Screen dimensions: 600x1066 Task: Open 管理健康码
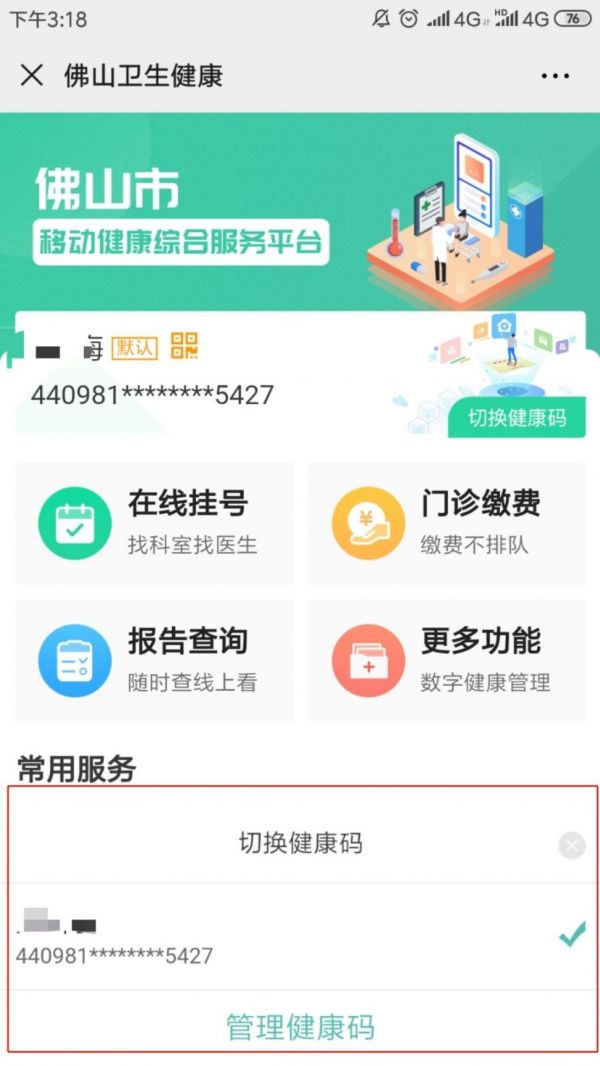point(300,1027)
